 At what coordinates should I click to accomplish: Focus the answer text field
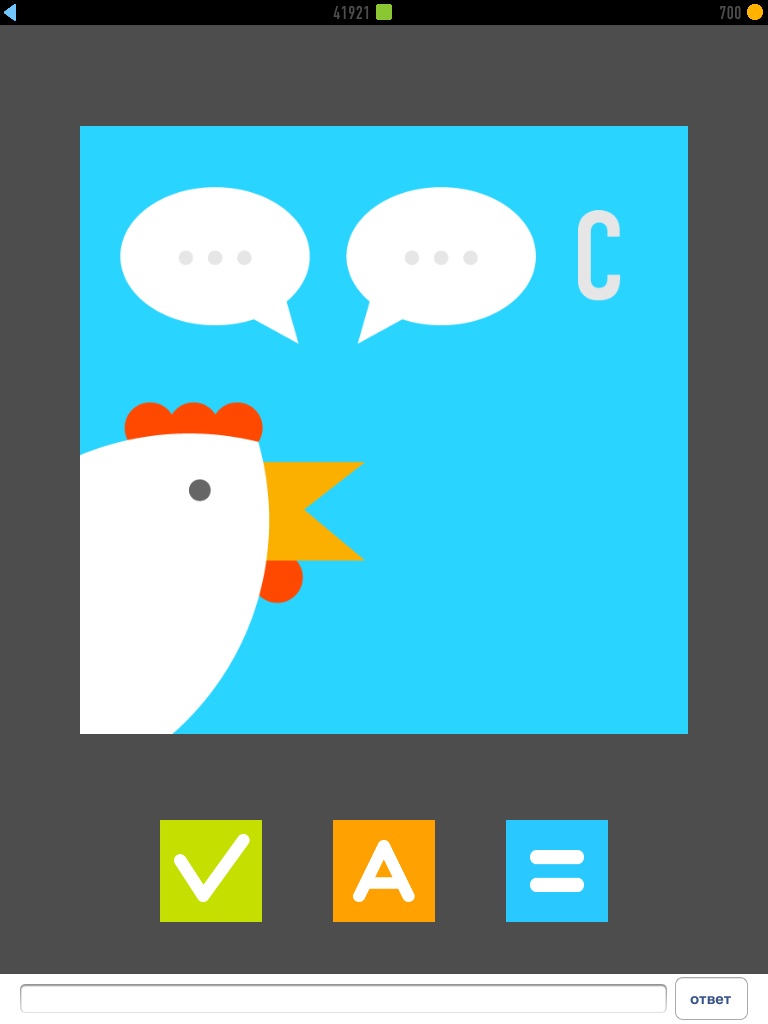tap(343, 998)
